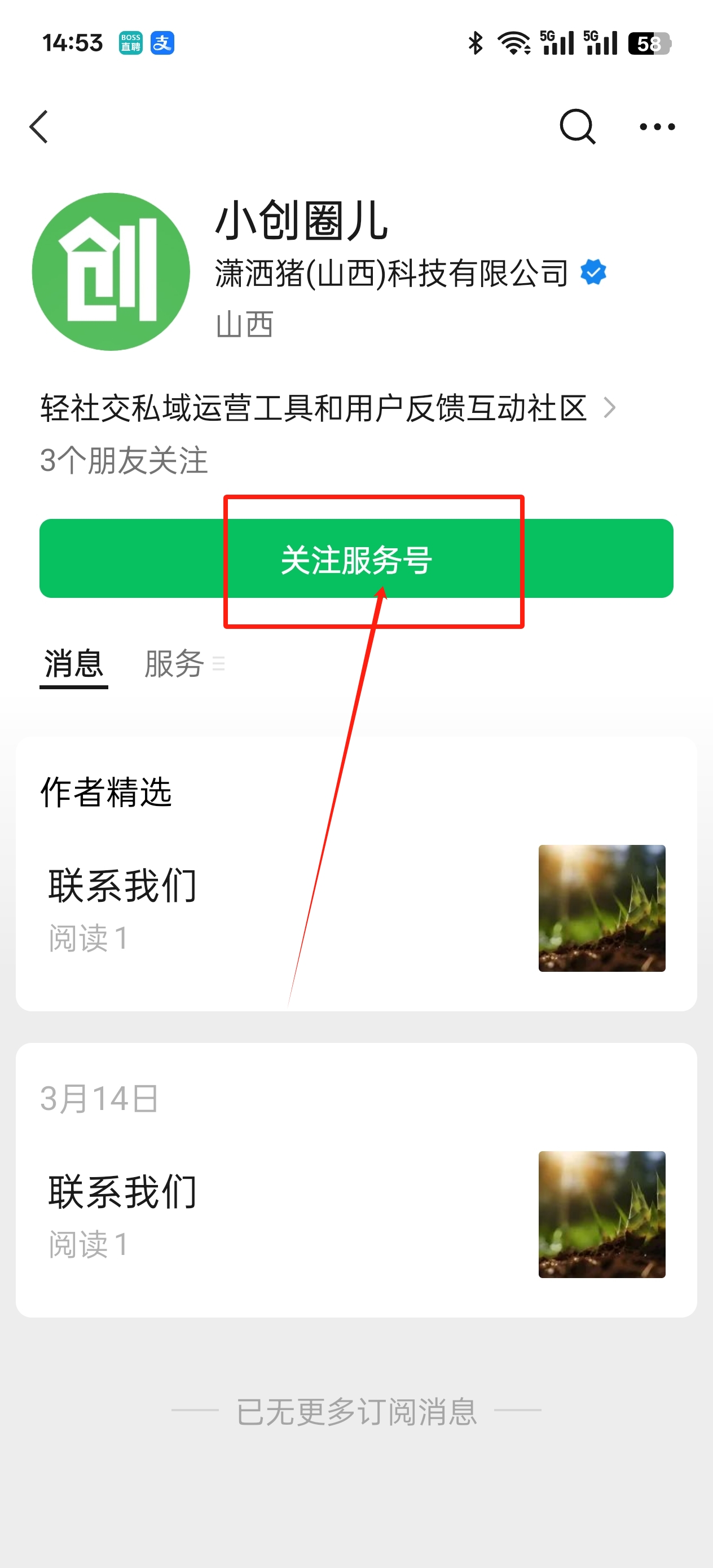Go back using the back arrow
The width and height of the screenshot is (713, 1568).
[39, 126]
